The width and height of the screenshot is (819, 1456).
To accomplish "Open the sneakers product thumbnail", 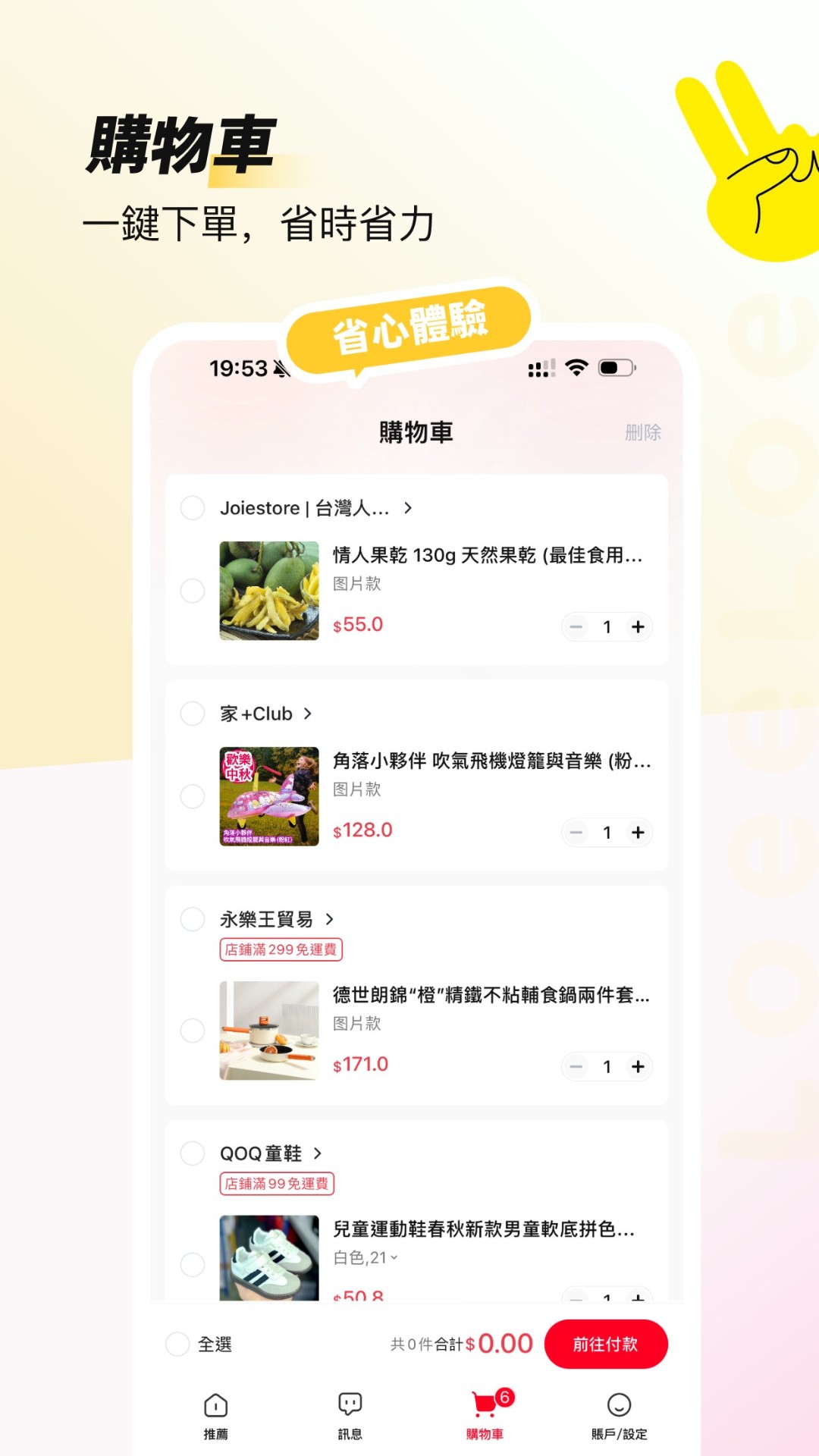I will [268, 1257].
